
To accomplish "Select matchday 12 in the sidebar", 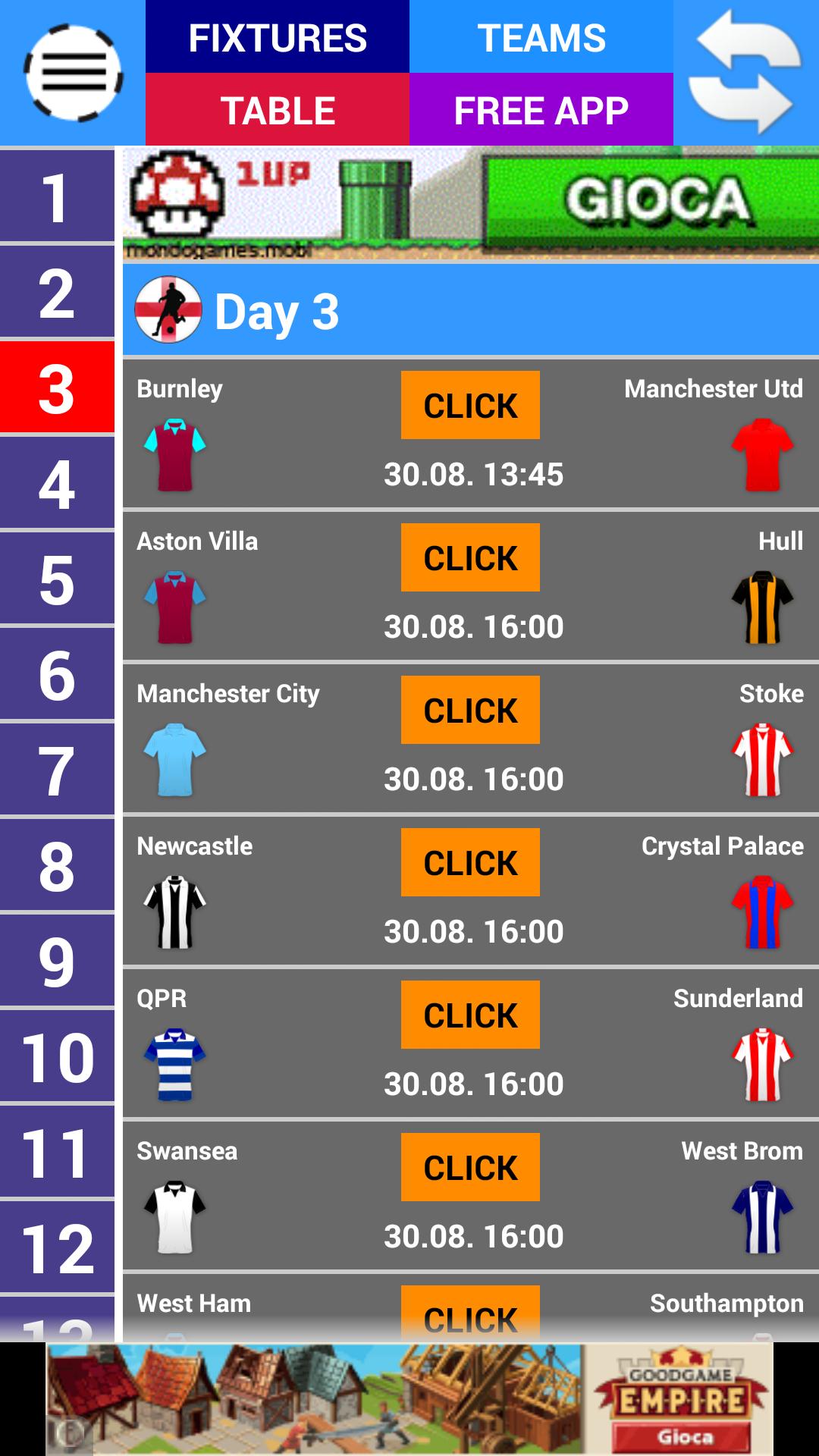I will point(57,1248).
